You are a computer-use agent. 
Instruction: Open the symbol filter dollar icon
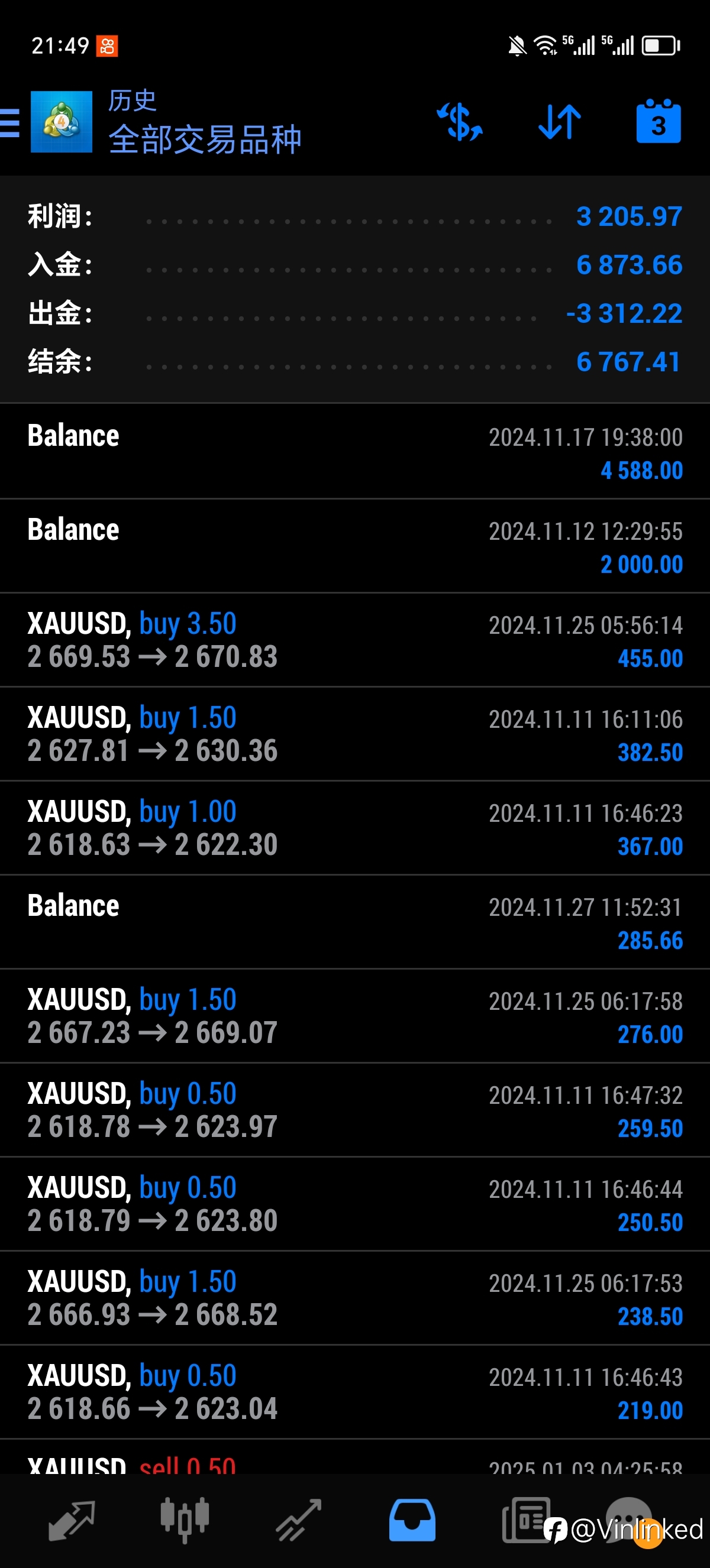[x=460, y=122]
